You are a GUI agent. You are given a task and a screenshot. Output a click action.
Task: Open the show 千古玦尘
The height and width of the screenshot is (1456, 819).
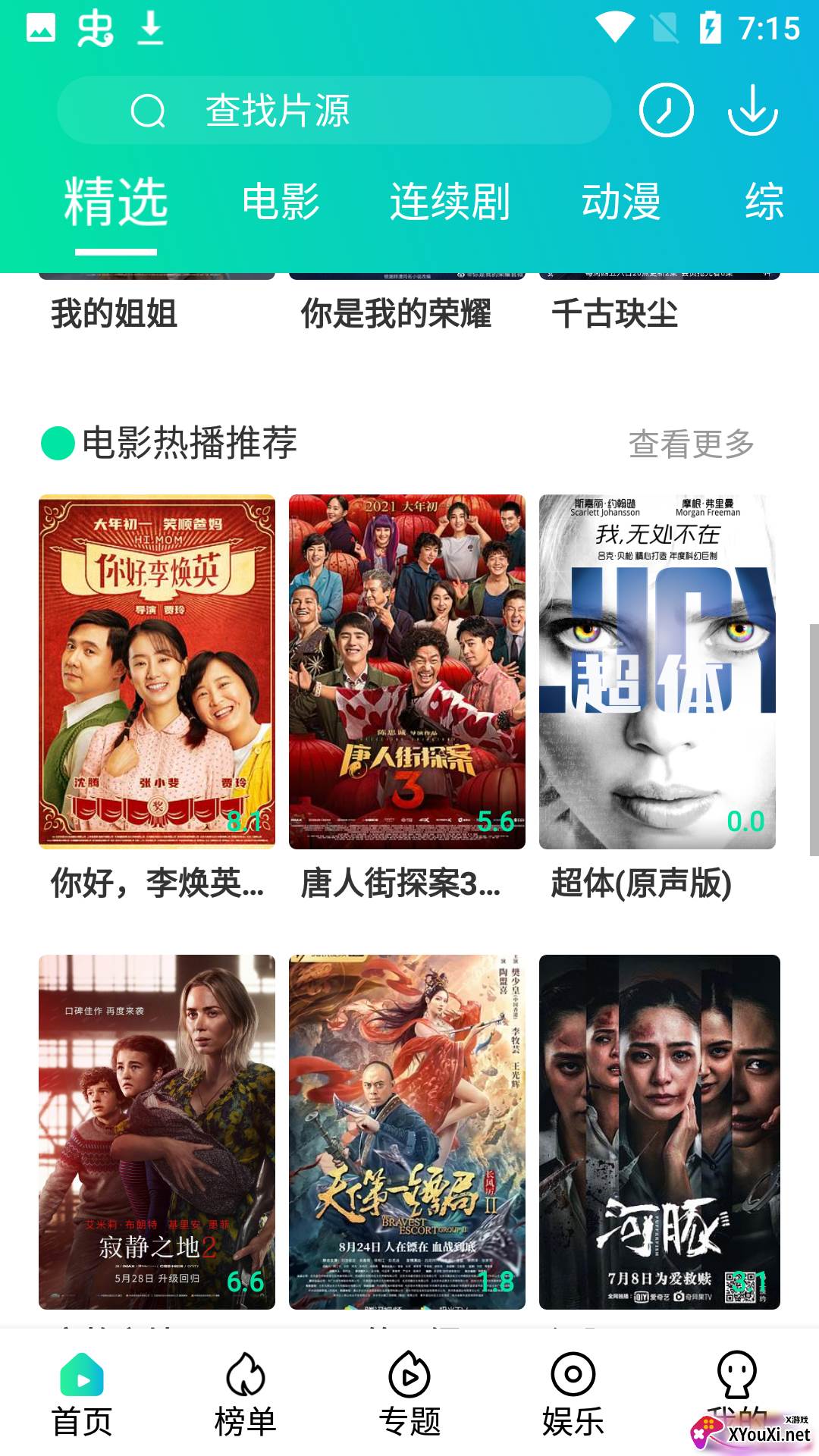(615, 312)
